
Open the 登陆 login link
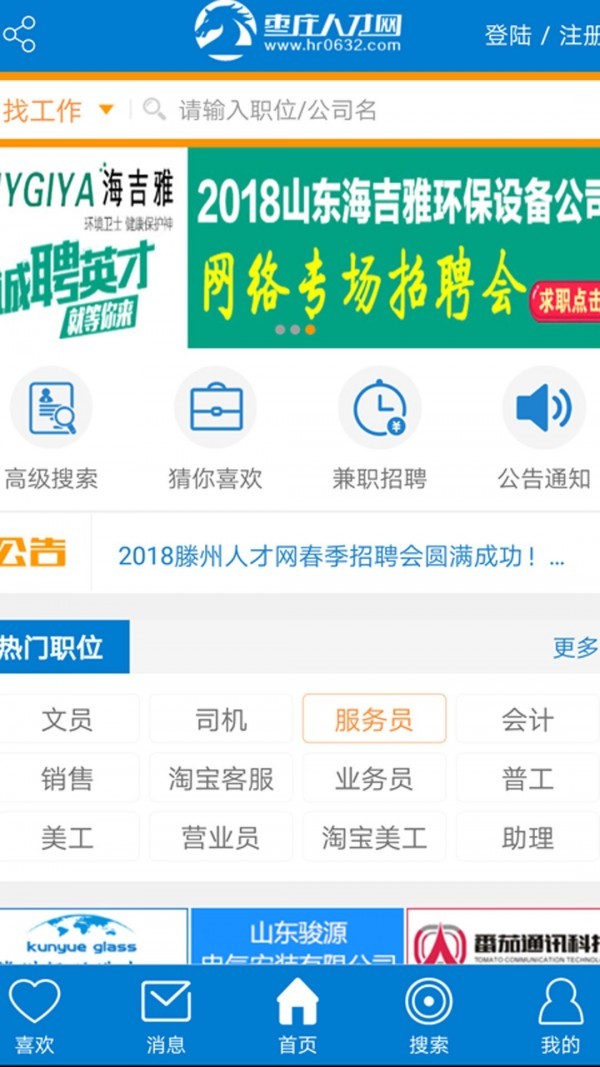(x=508, y=35)
